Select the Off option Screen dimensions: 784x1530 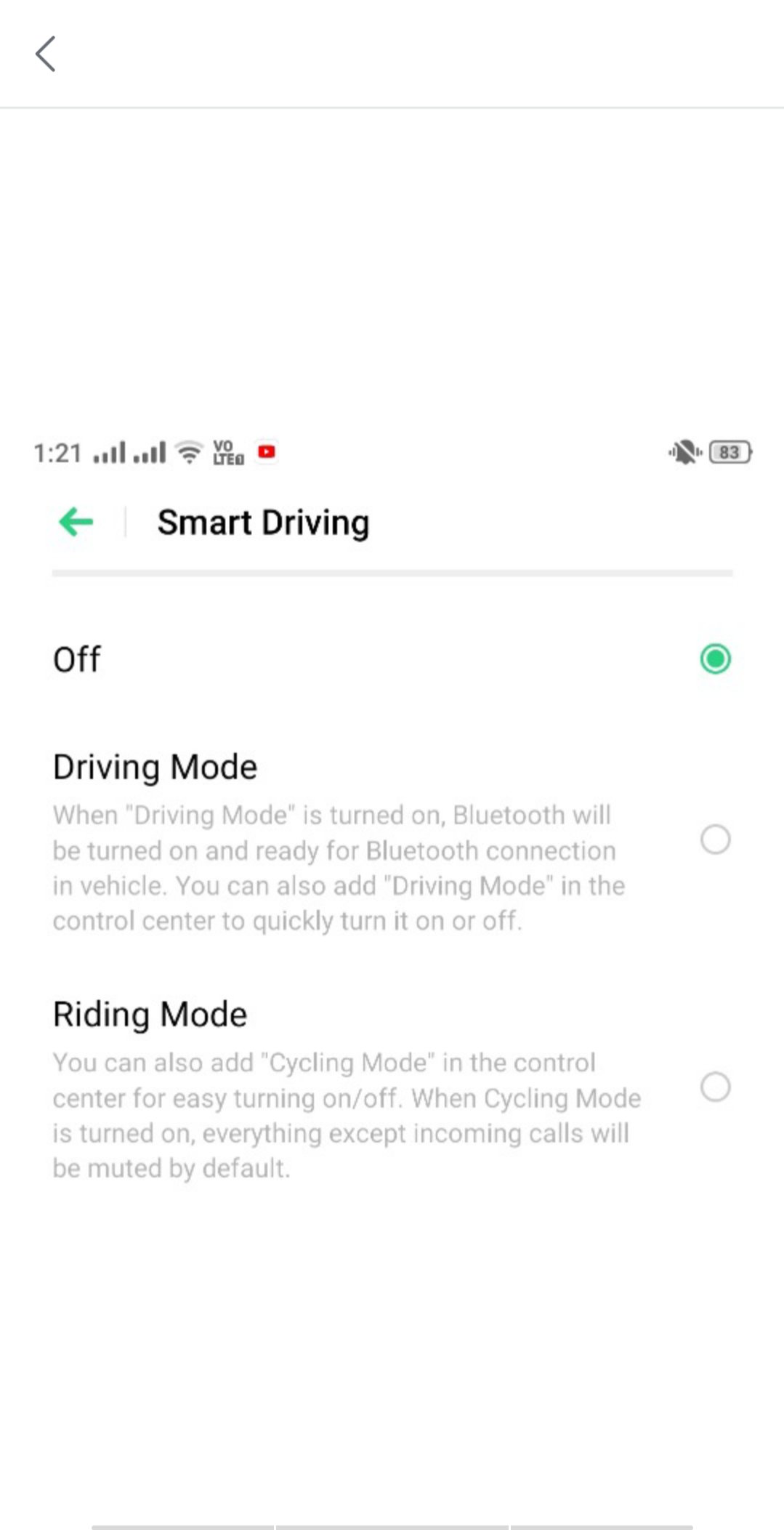(715, 659)
